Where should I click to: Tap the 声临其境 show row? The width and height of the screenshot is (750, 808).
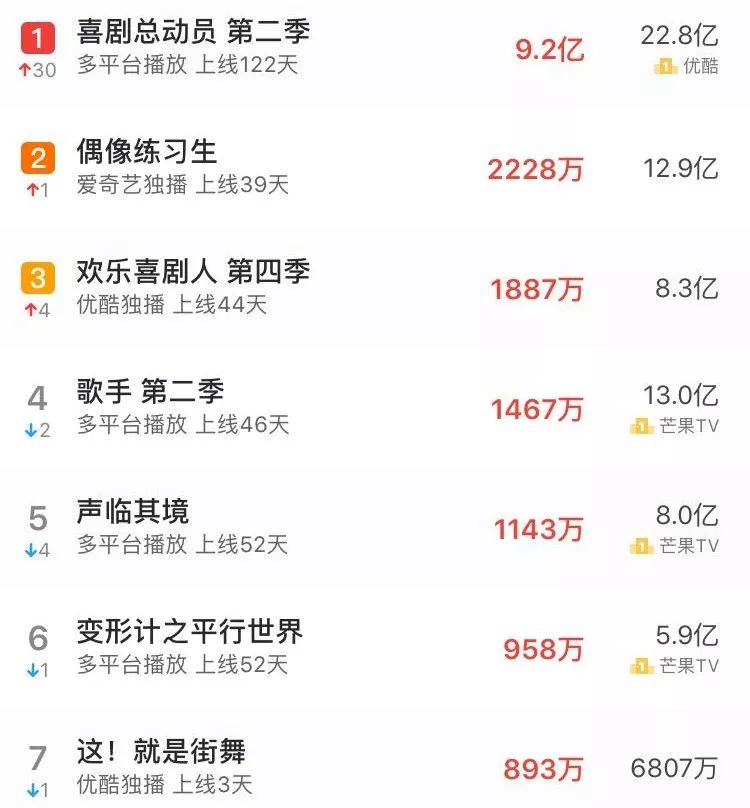coord(133,512)
